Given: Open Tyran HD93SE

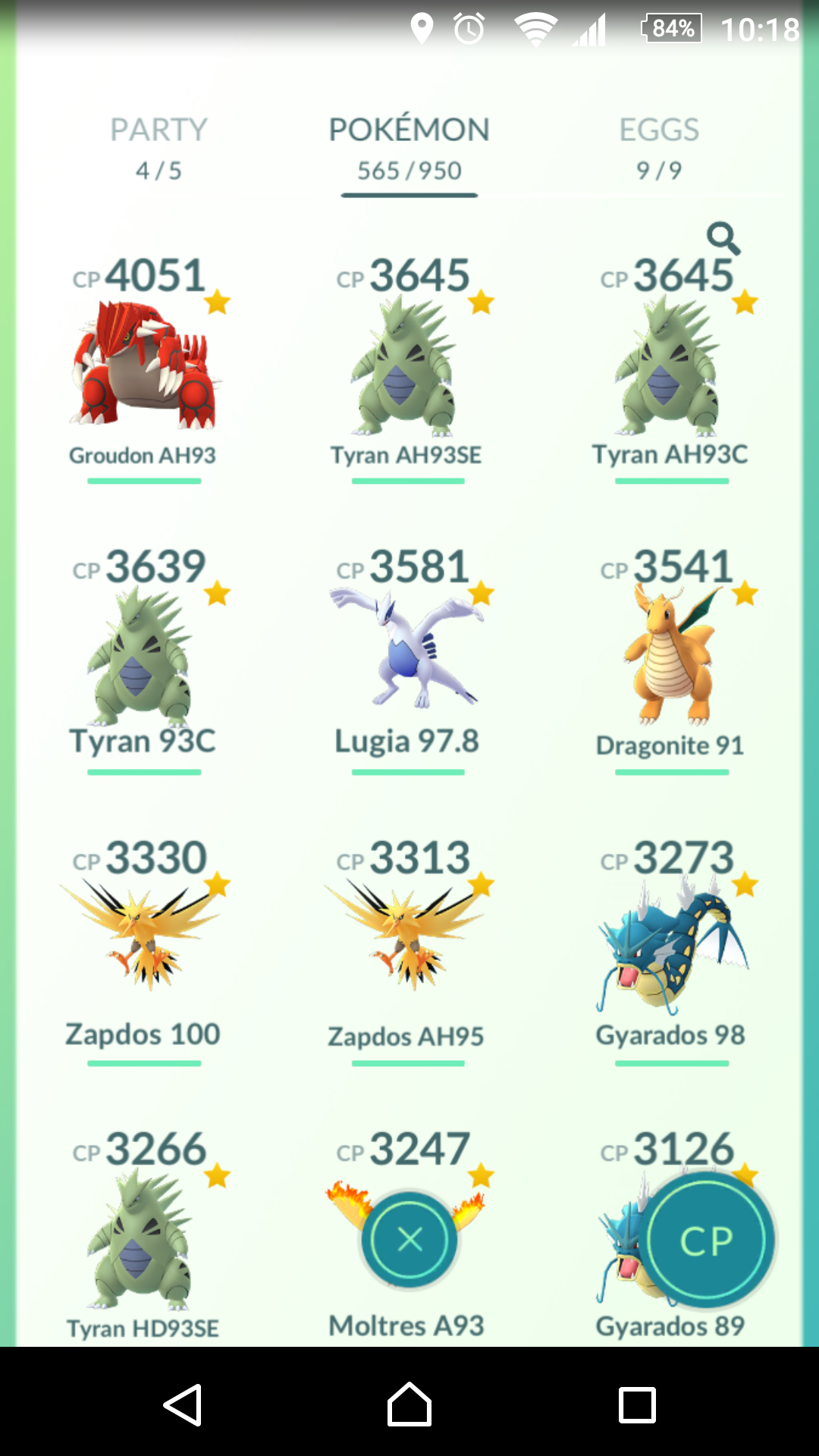Looking at the screenshot, I should [144, 1236].
